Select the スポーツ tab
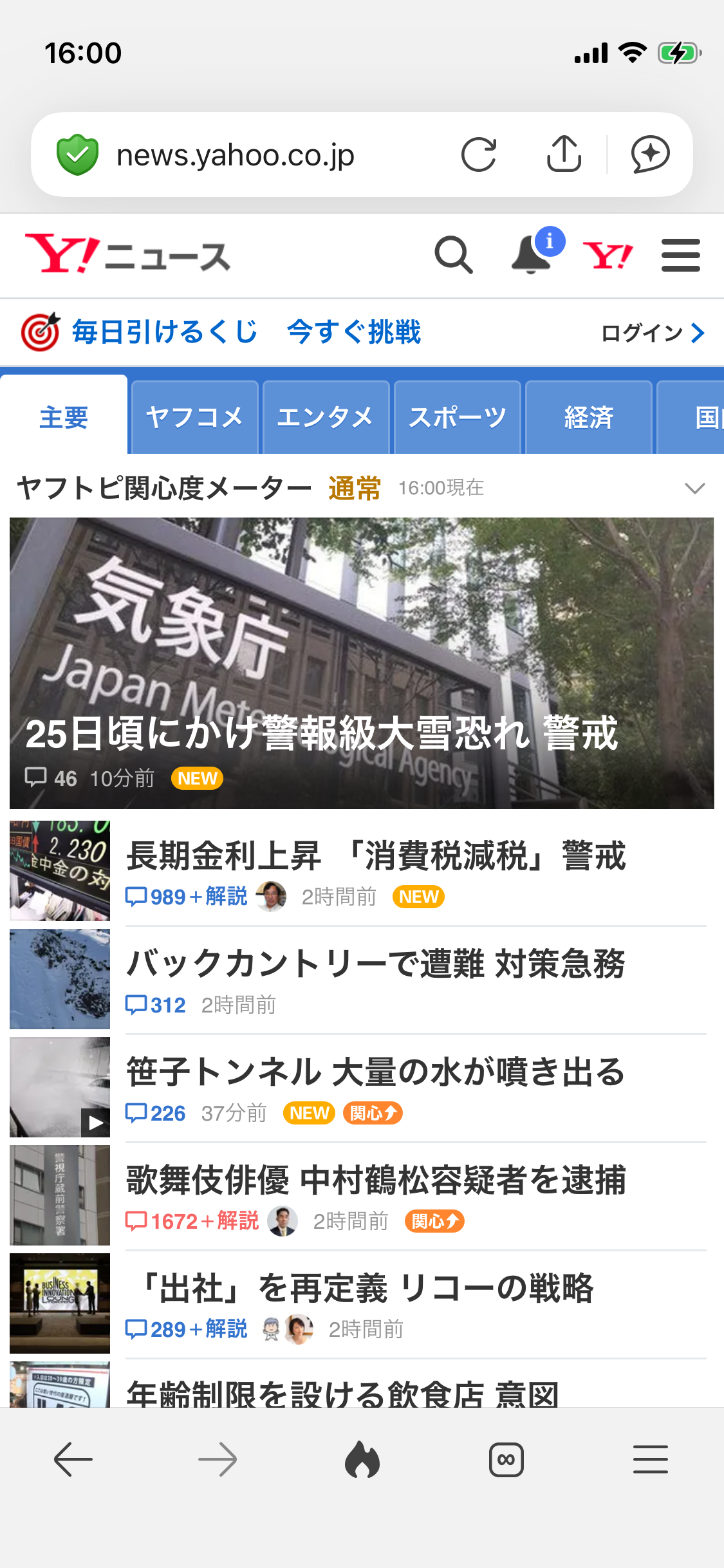Screen dimensions: 724x1568 [x=457, y=418]
